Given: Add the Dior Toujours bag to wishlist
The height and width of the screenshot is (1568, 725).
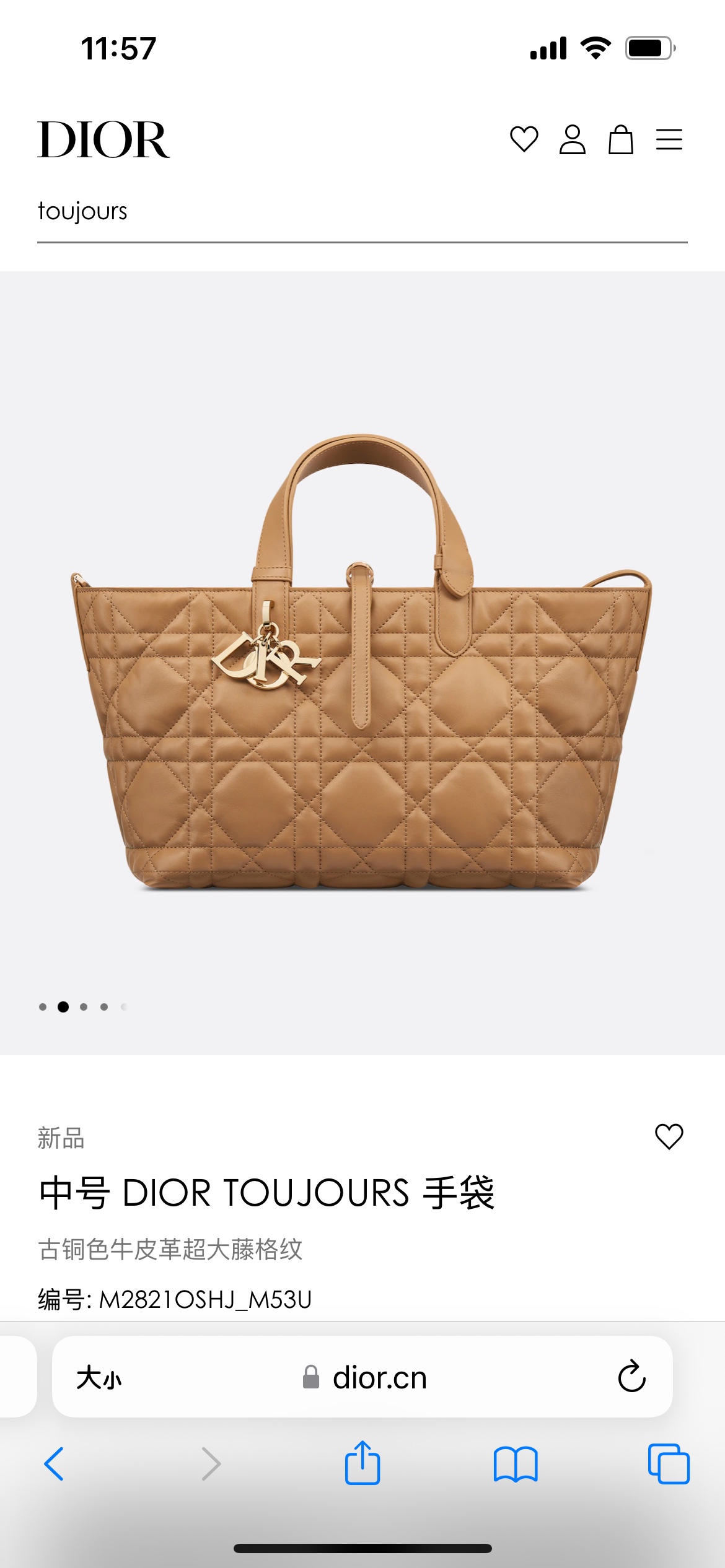Looking at the screenshot, I should [669, 1137].
